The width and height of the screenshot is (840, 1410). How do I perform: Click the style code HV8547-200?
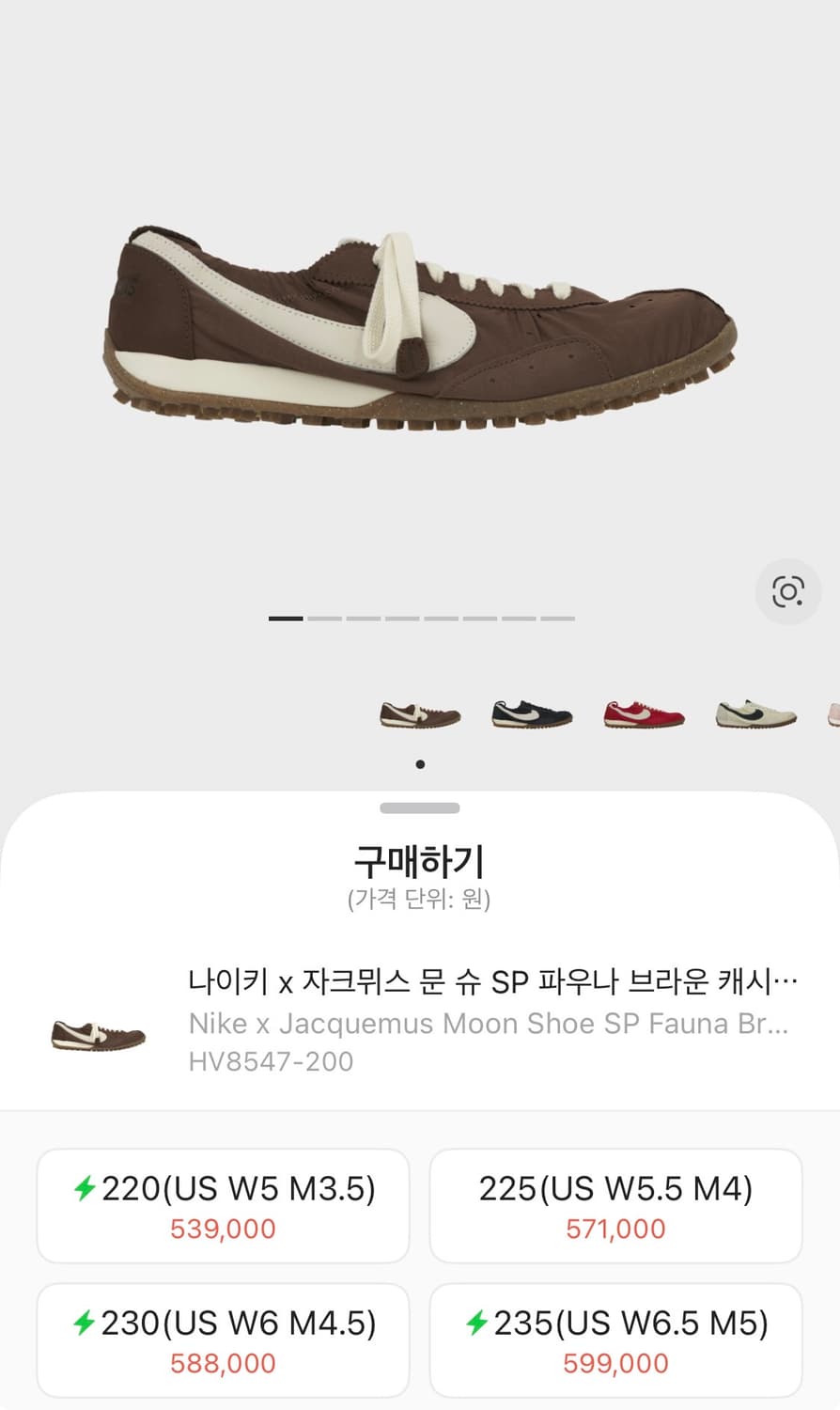[271, 1061]
